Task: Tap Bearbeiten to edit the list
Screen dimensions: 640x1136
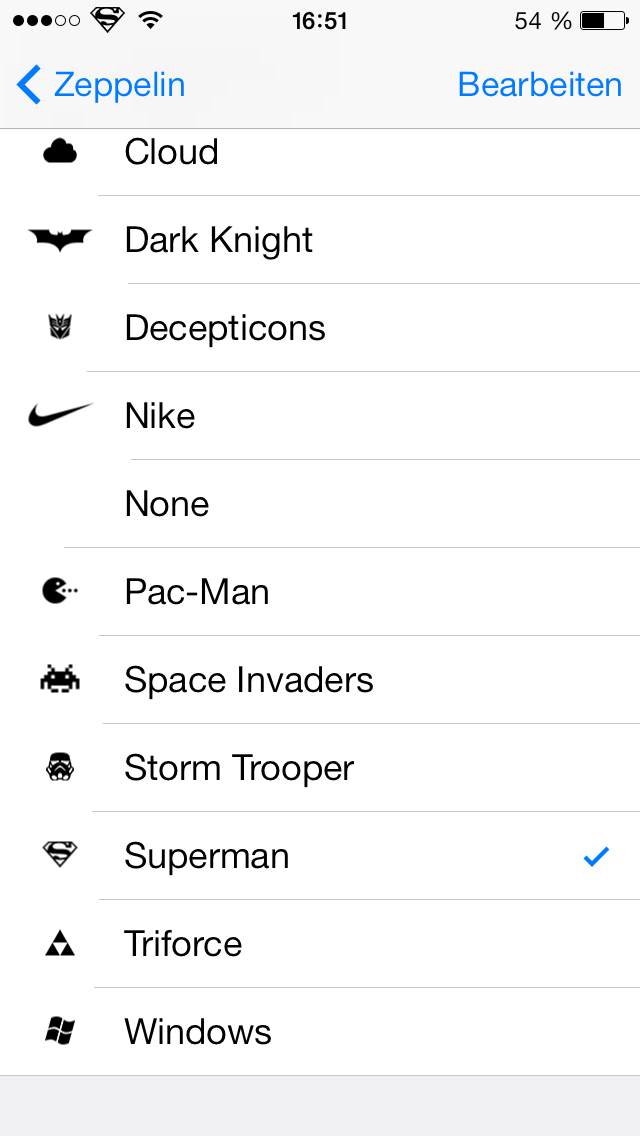Action: click(x=540, y=85)
